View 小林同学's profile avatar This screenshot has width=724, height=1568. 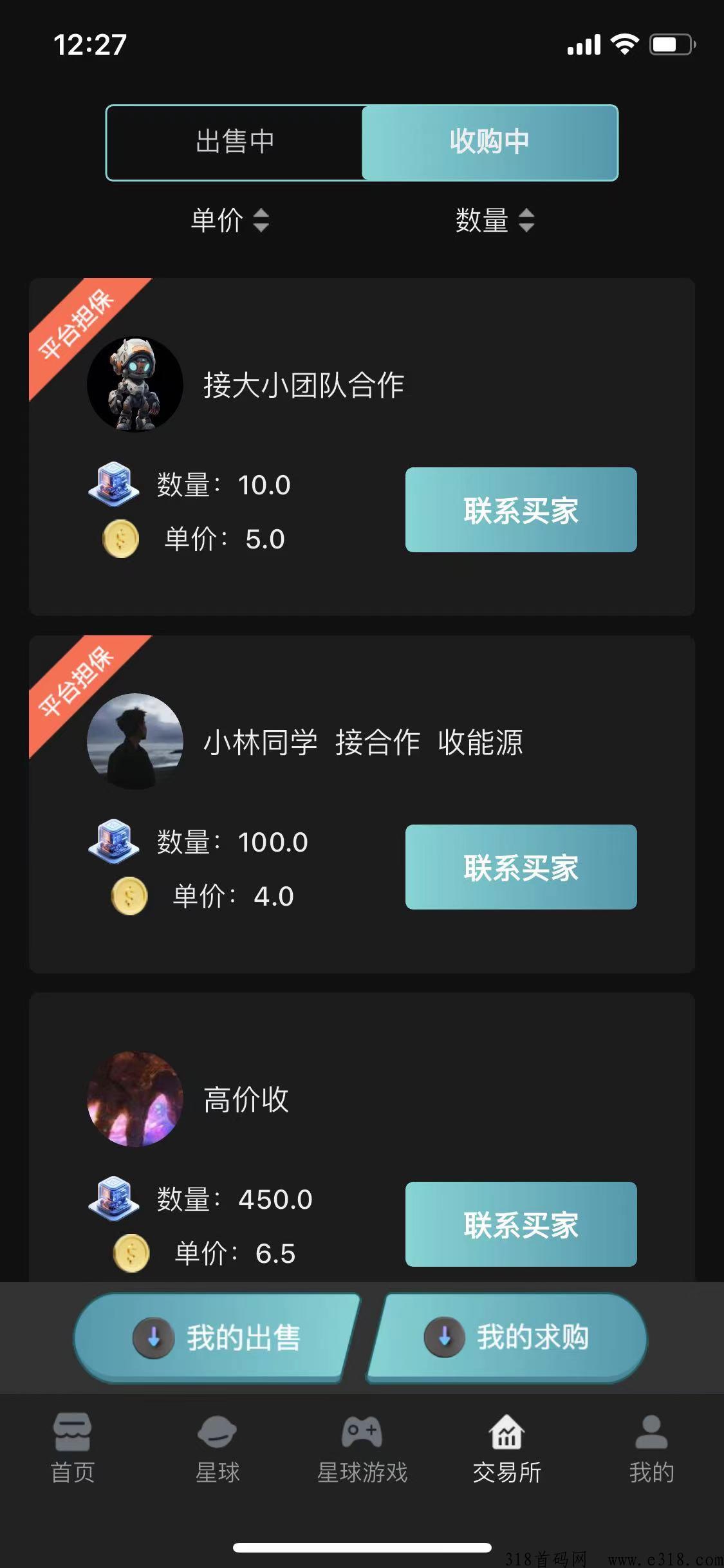(135, 741)
